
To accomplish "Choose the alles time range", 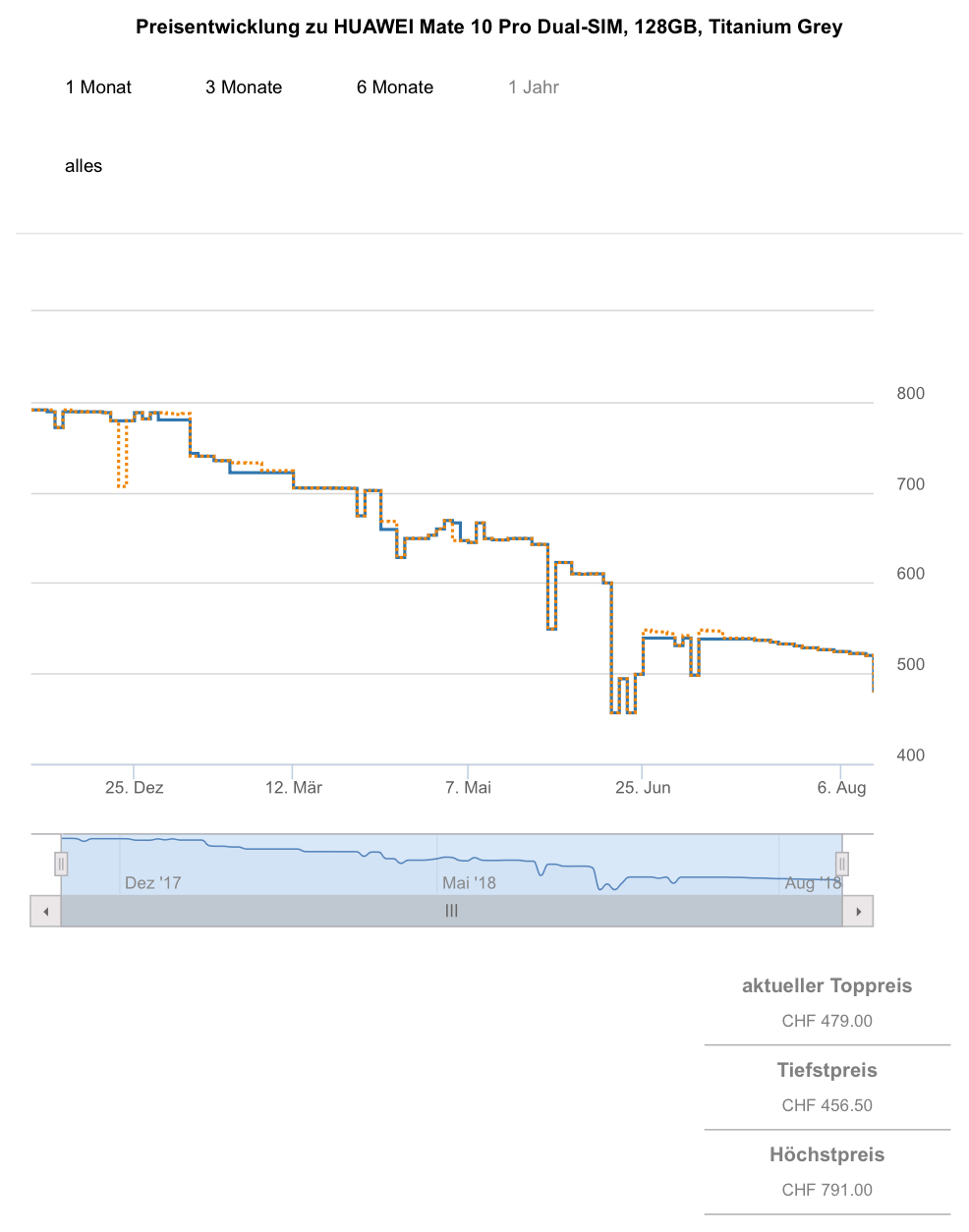I will pyautogui.click(x=84, y=166).
